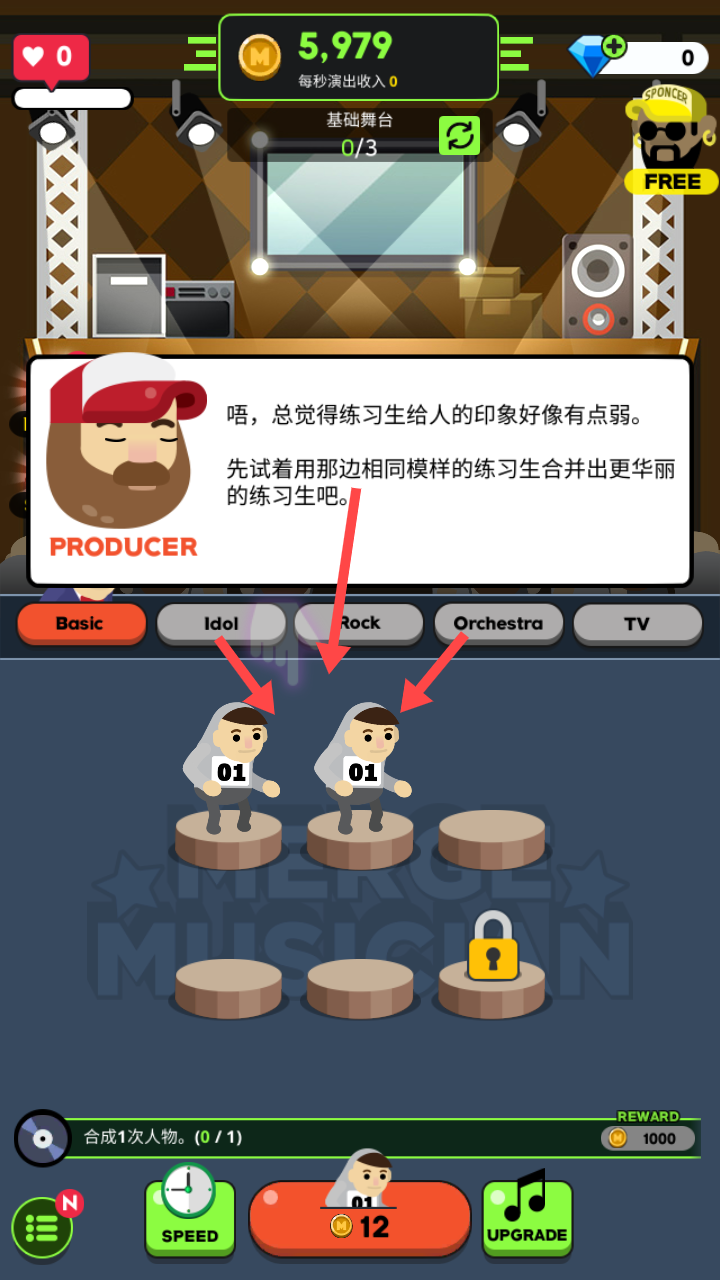Image resolution: width=720 pixels, height=1280 pixels.
Task: Tap the locked pedestal padlock
Action: pyautogui.click(x=493, y=946)
